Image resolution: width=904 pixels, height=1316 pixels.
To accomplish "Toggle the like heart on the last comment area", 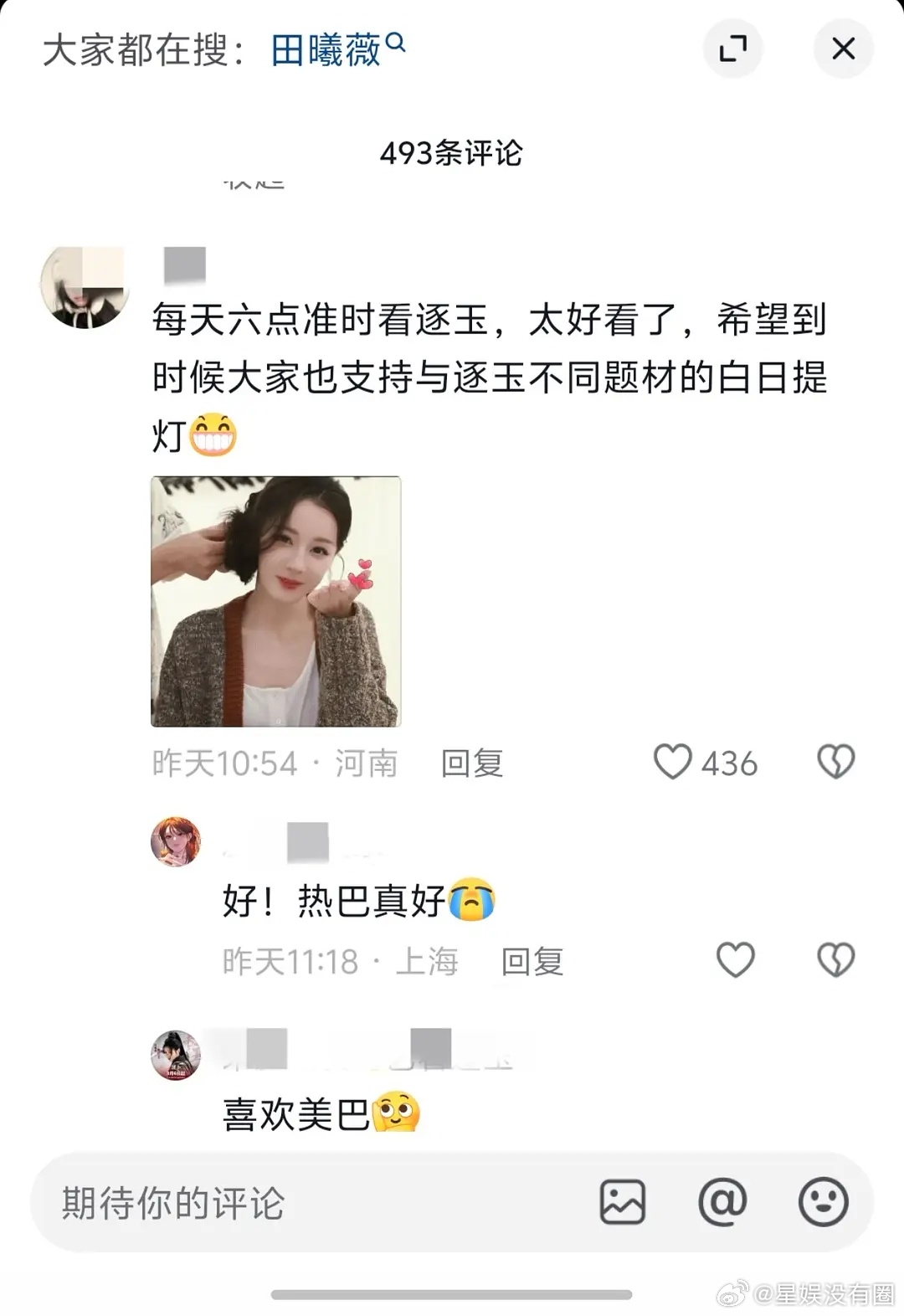I will point(736,960).
